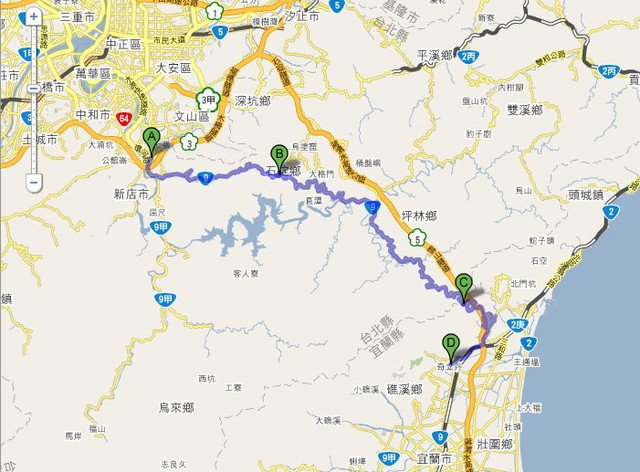Select route marker C
The width and height of the screenshot is (640, 472).
coord(464,284)
